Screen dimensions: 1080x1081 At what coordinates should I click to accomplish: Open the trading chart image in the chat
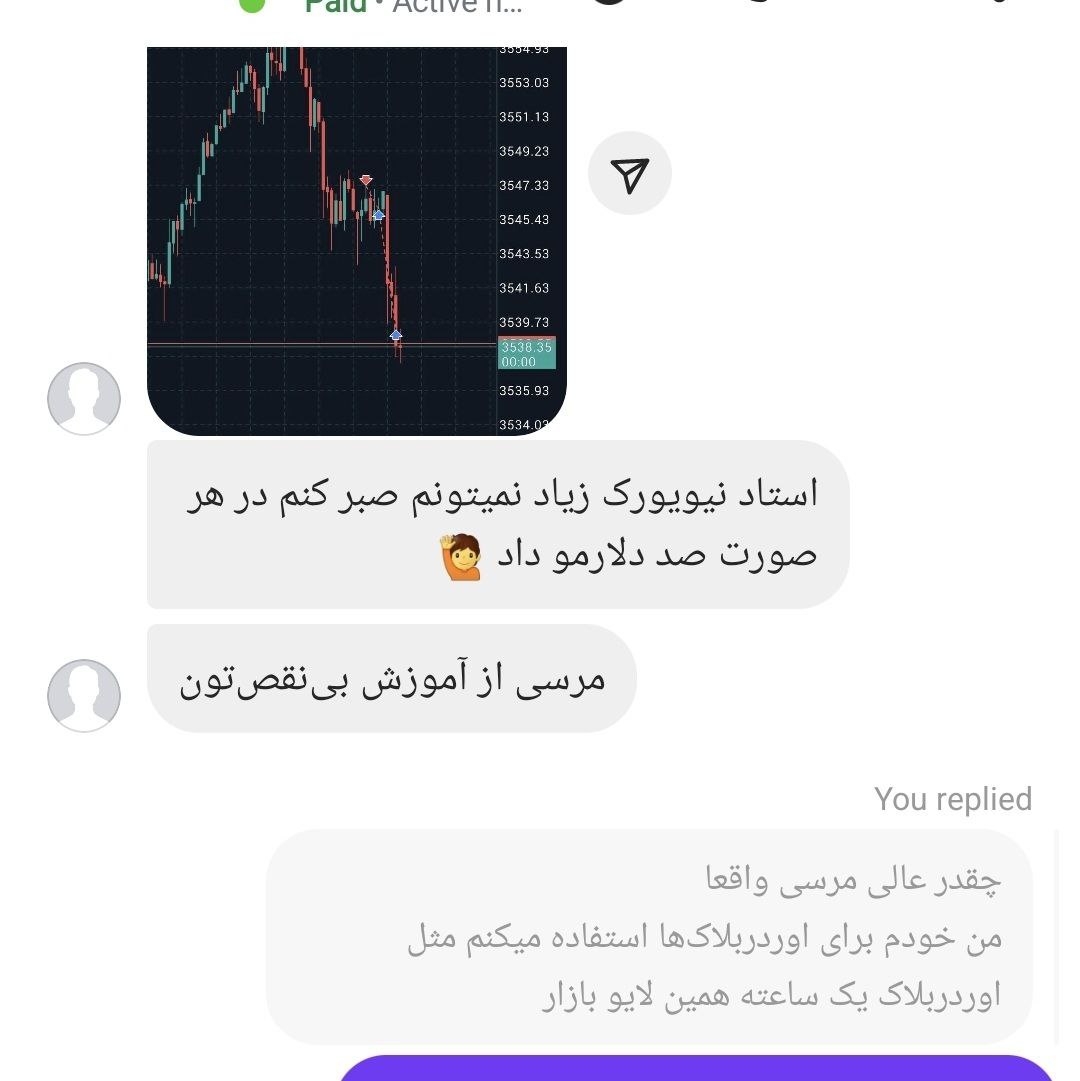[x=356, y=240]
